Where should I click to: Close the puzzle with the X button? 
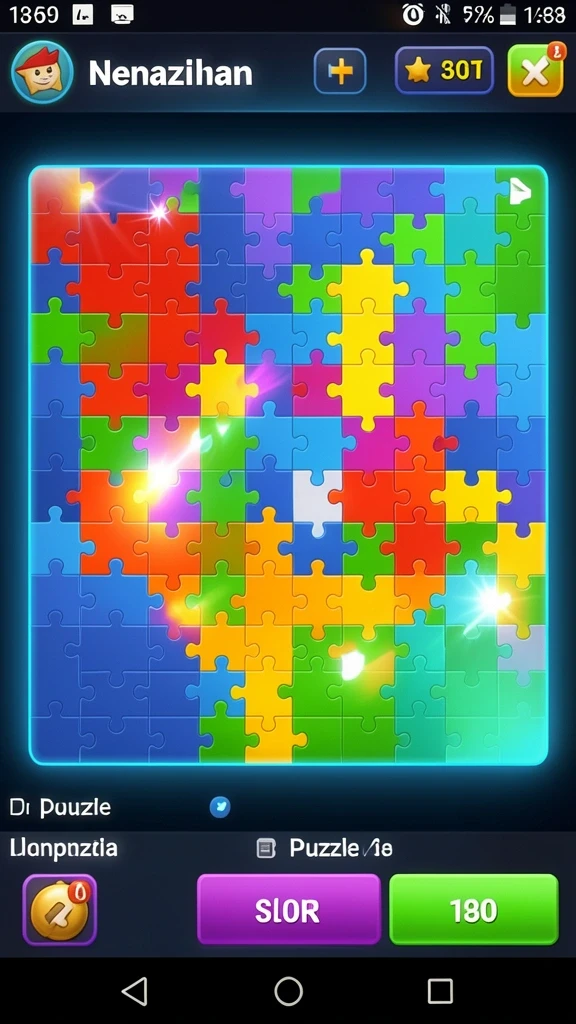click(x=536, y=71)
